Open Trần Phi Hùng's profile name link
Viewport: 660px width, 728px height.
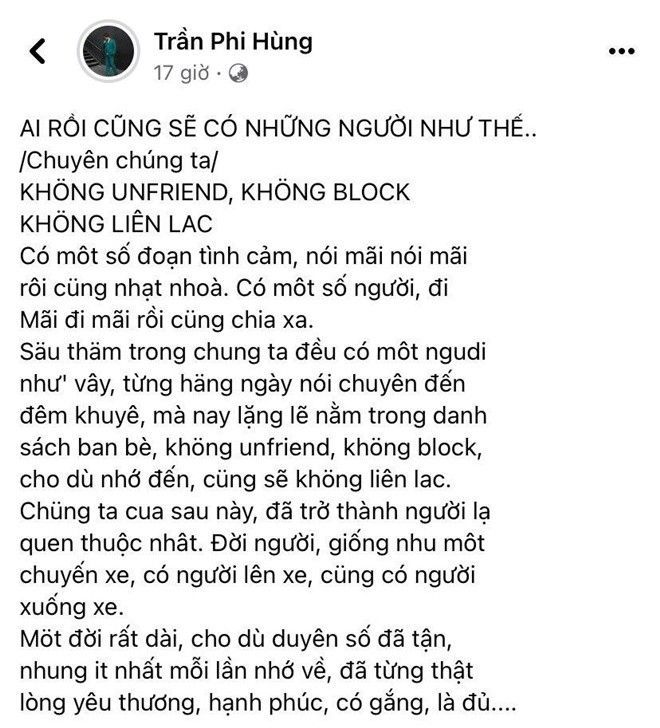click(233, 41)
